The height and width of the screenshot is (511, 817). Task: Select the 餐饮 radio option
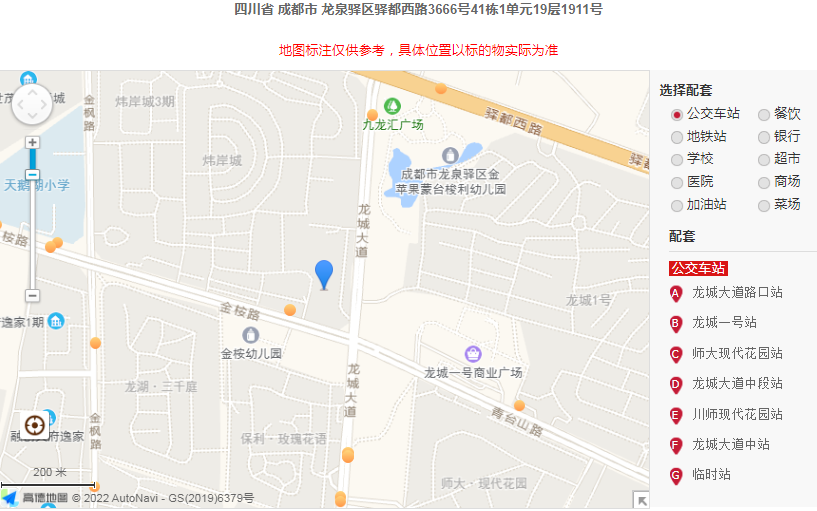click(764, 115)
